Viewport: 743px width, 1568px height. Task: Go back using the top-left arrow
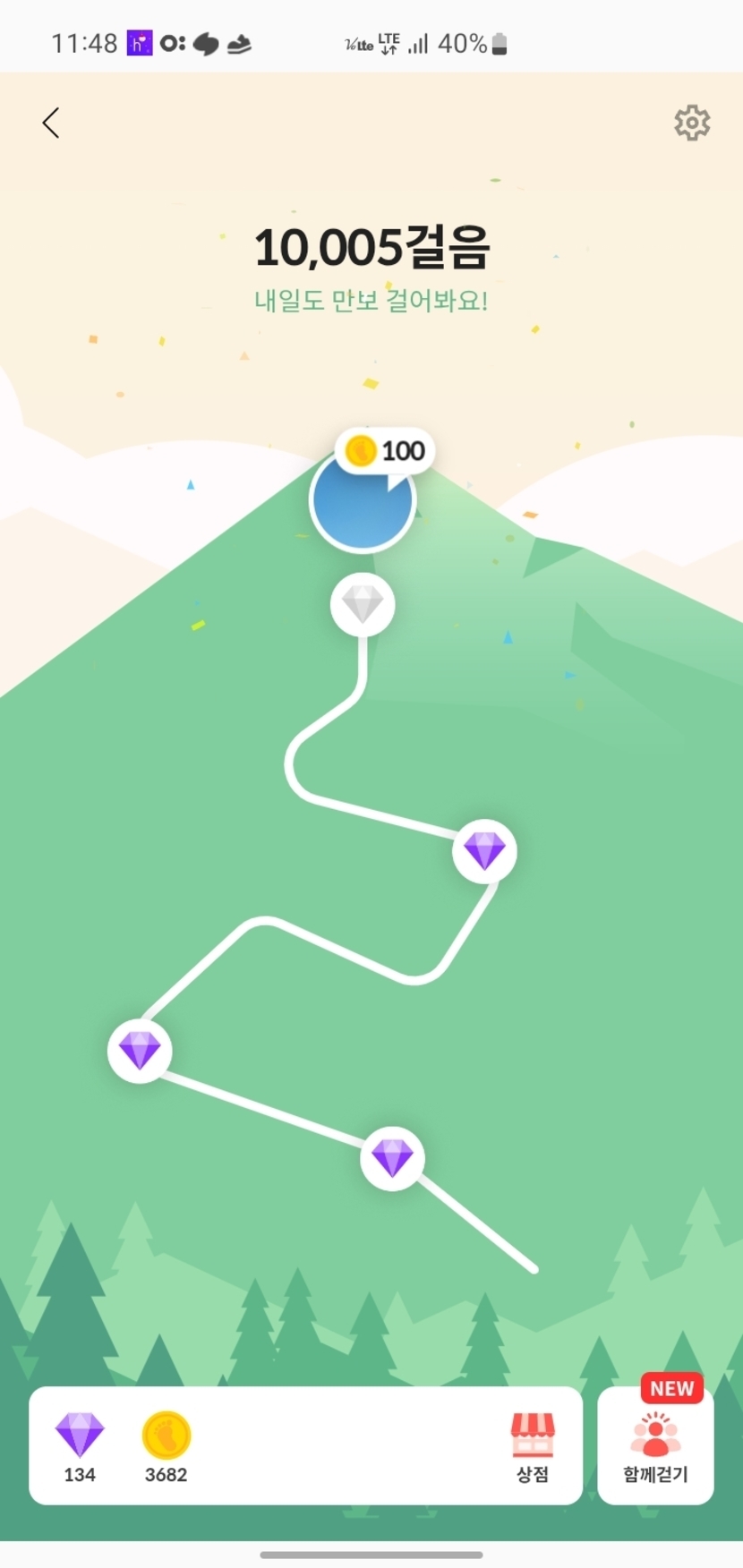click(x=51, y=123)
